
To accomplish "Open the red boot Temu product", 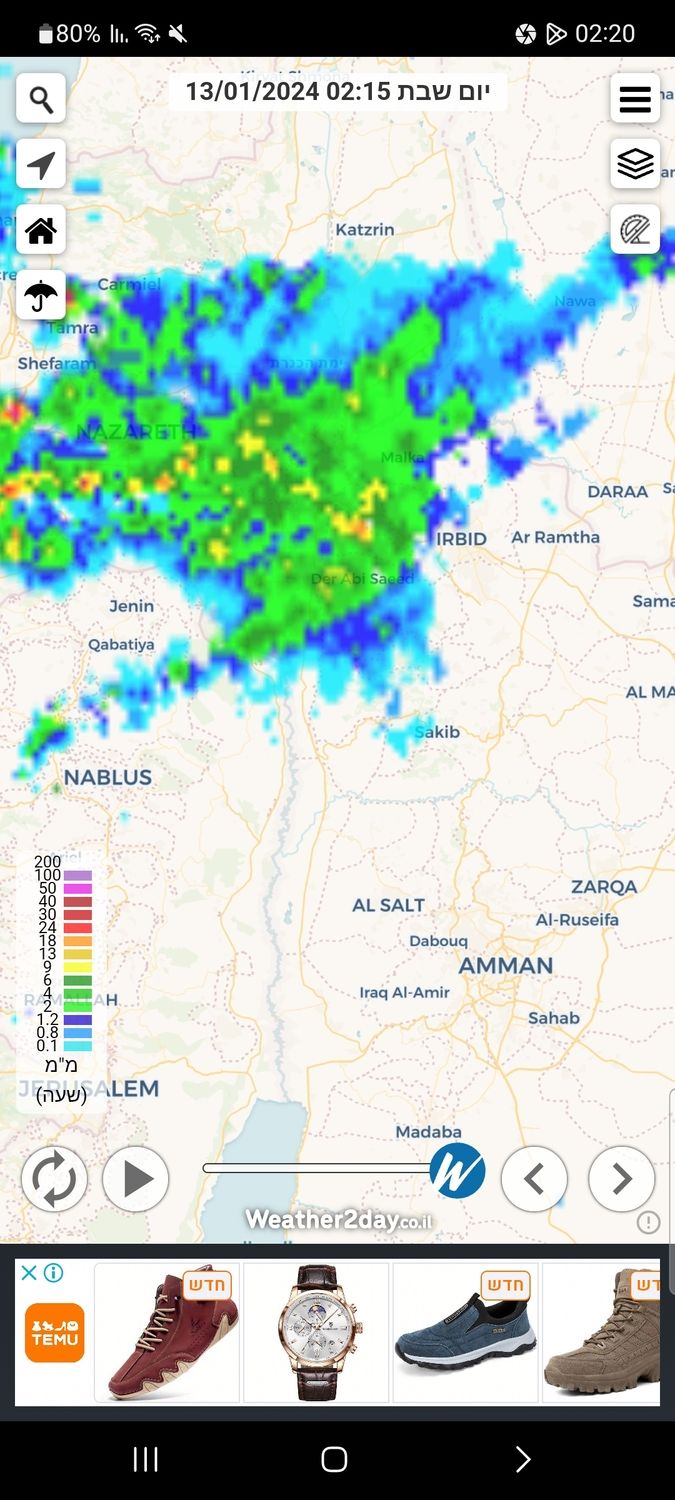I will tap(167, 1333).
